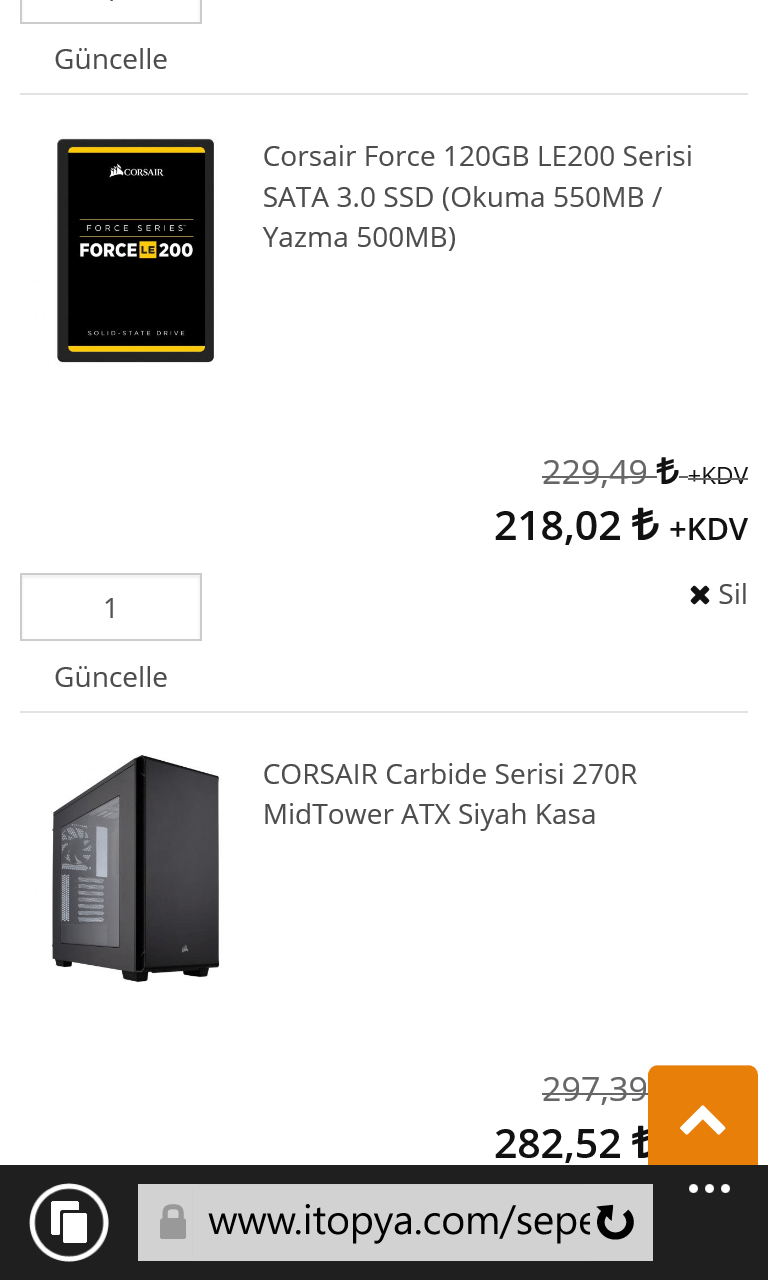Reload the itopya page
The image size is (768, 1280).
615,1222
